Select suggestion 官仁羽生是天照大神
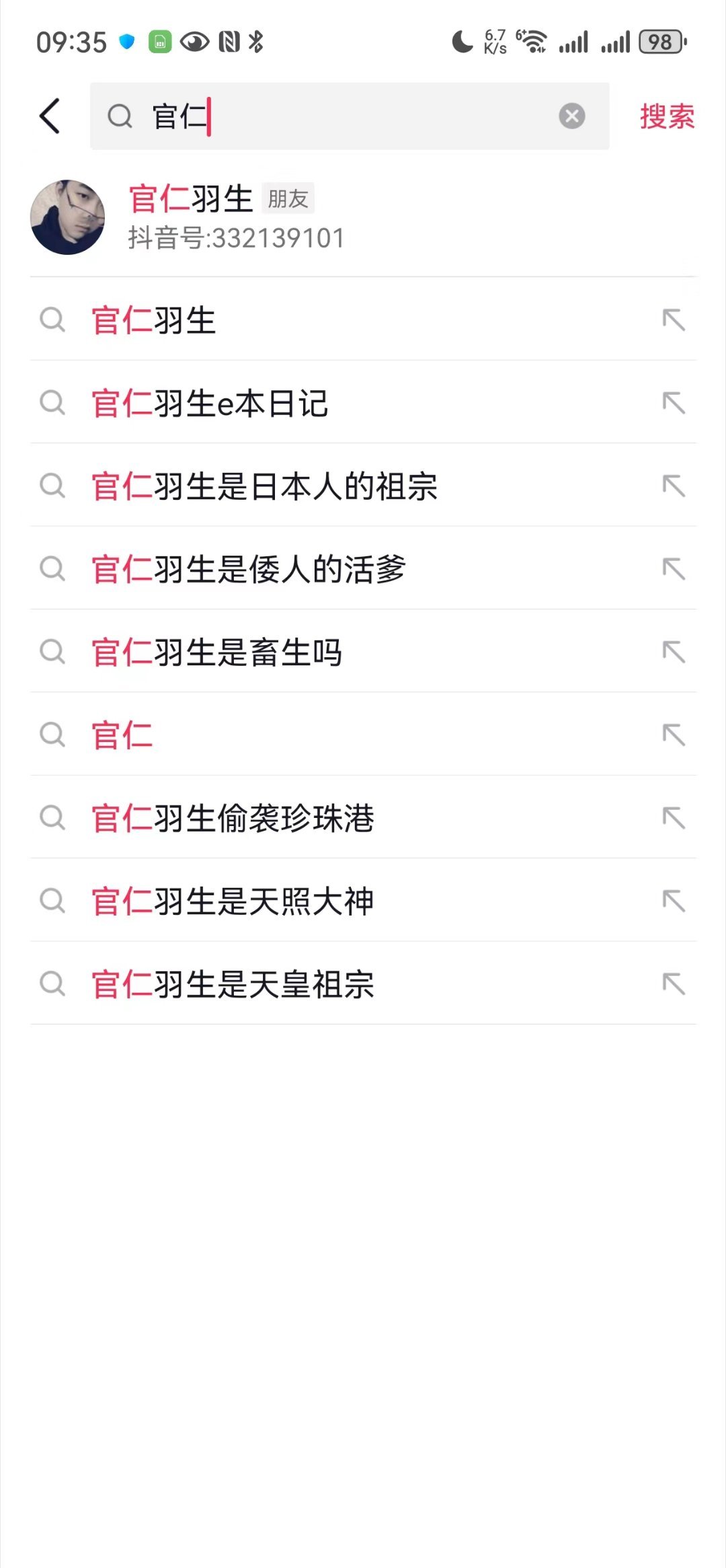This screenshot has width=726, height=1568. point(363,901)
